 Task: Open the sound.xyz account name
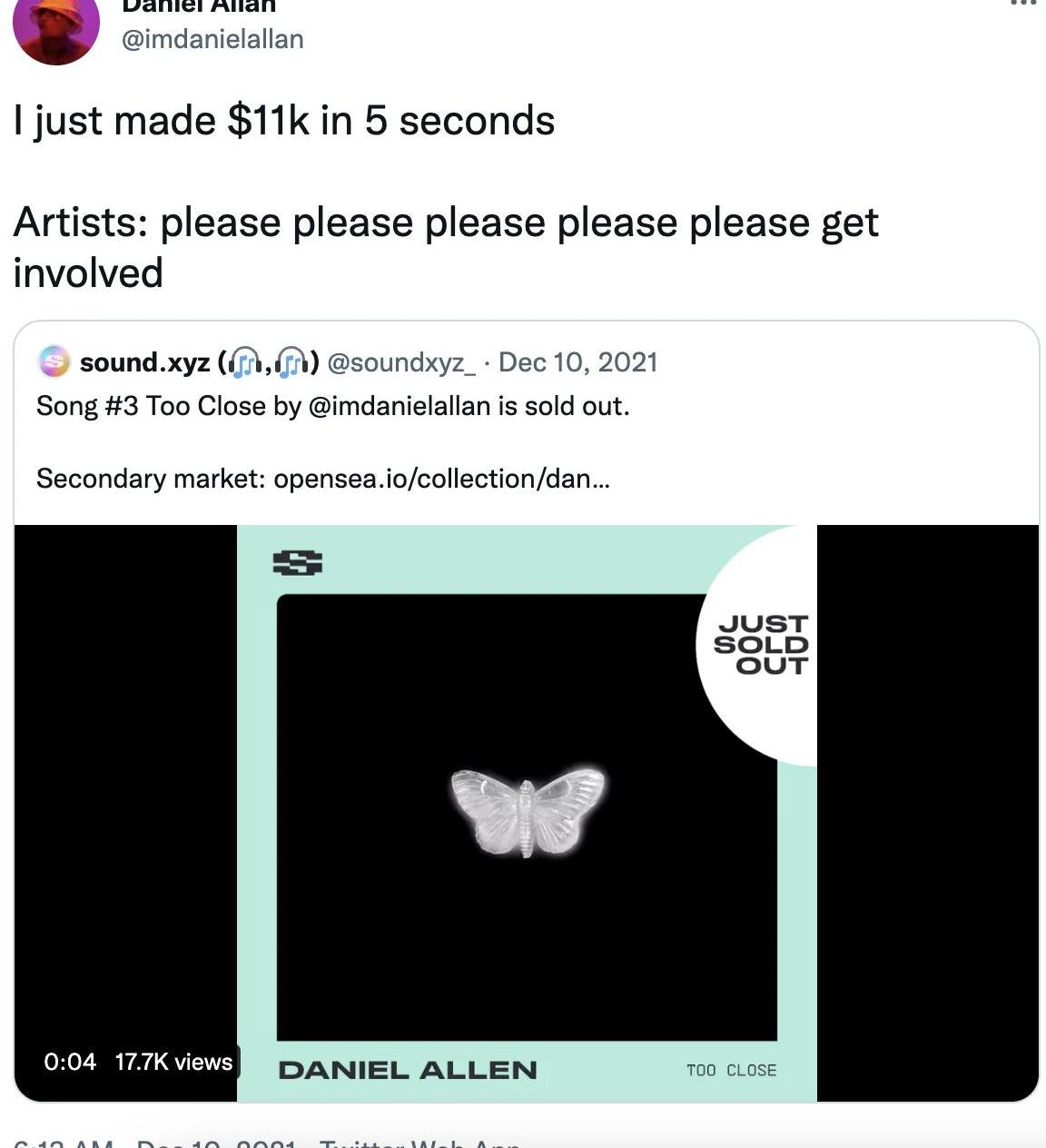click(145, 362)
